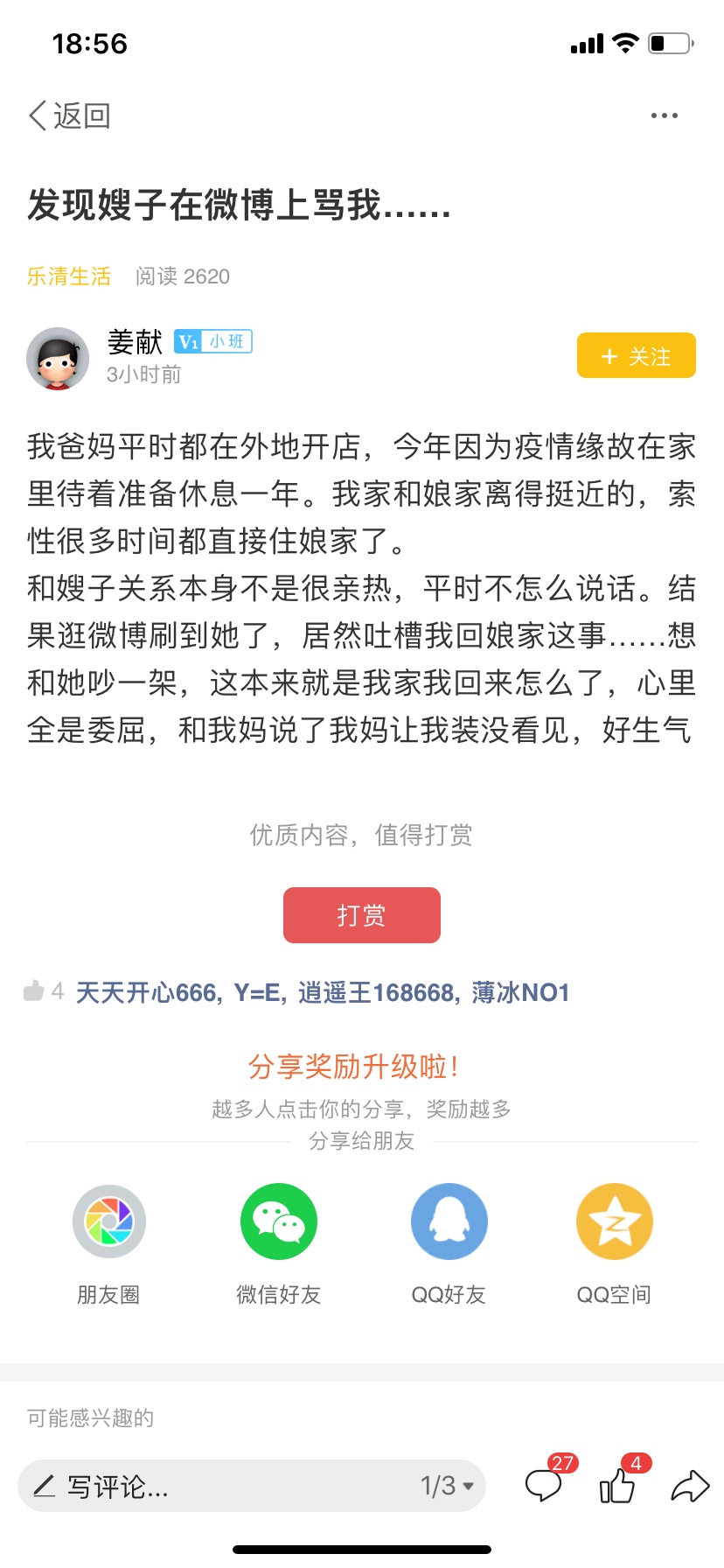Go back with the 返回 arrow
The width and height of the screenshot is (724, 1568).
coord(68,115)
